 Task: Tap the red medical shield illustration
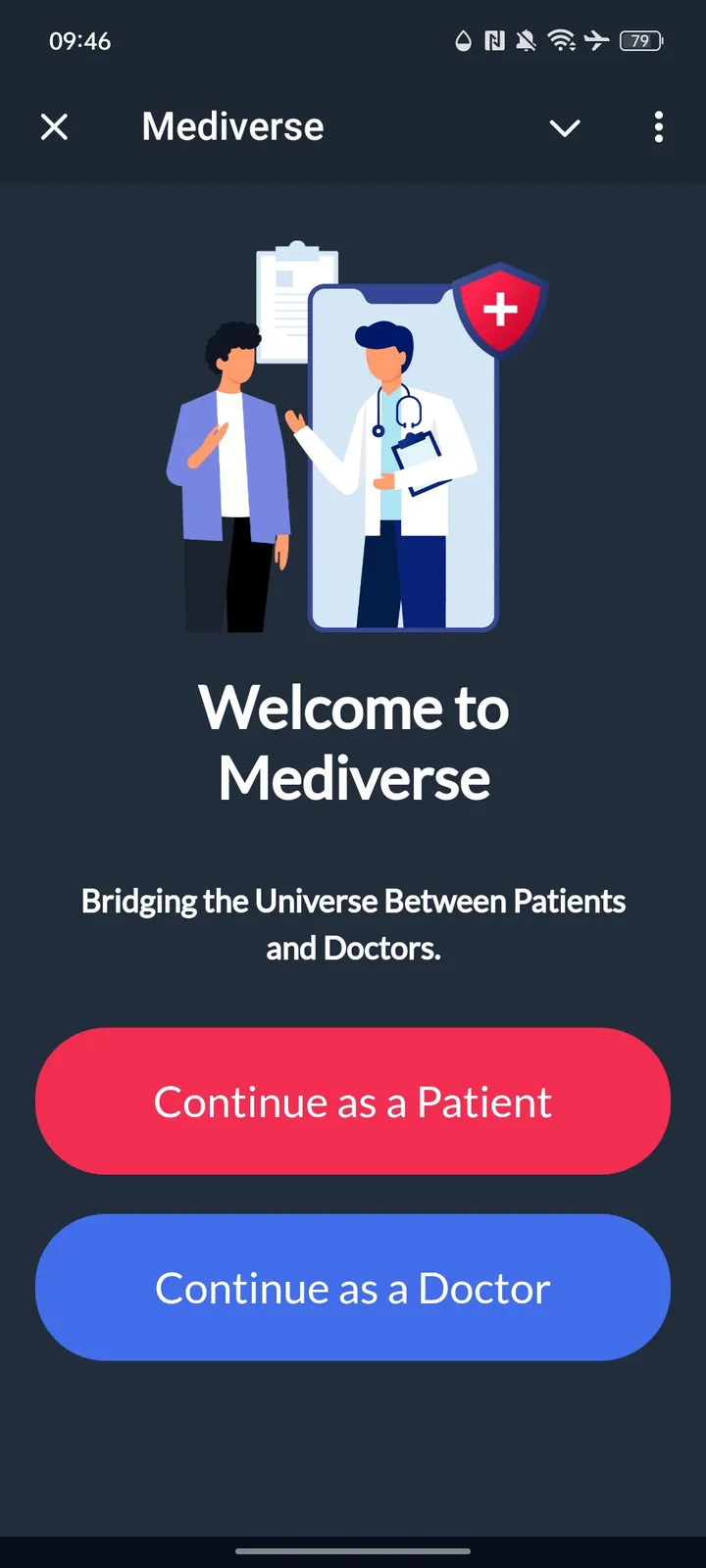[x=501, y=309]
